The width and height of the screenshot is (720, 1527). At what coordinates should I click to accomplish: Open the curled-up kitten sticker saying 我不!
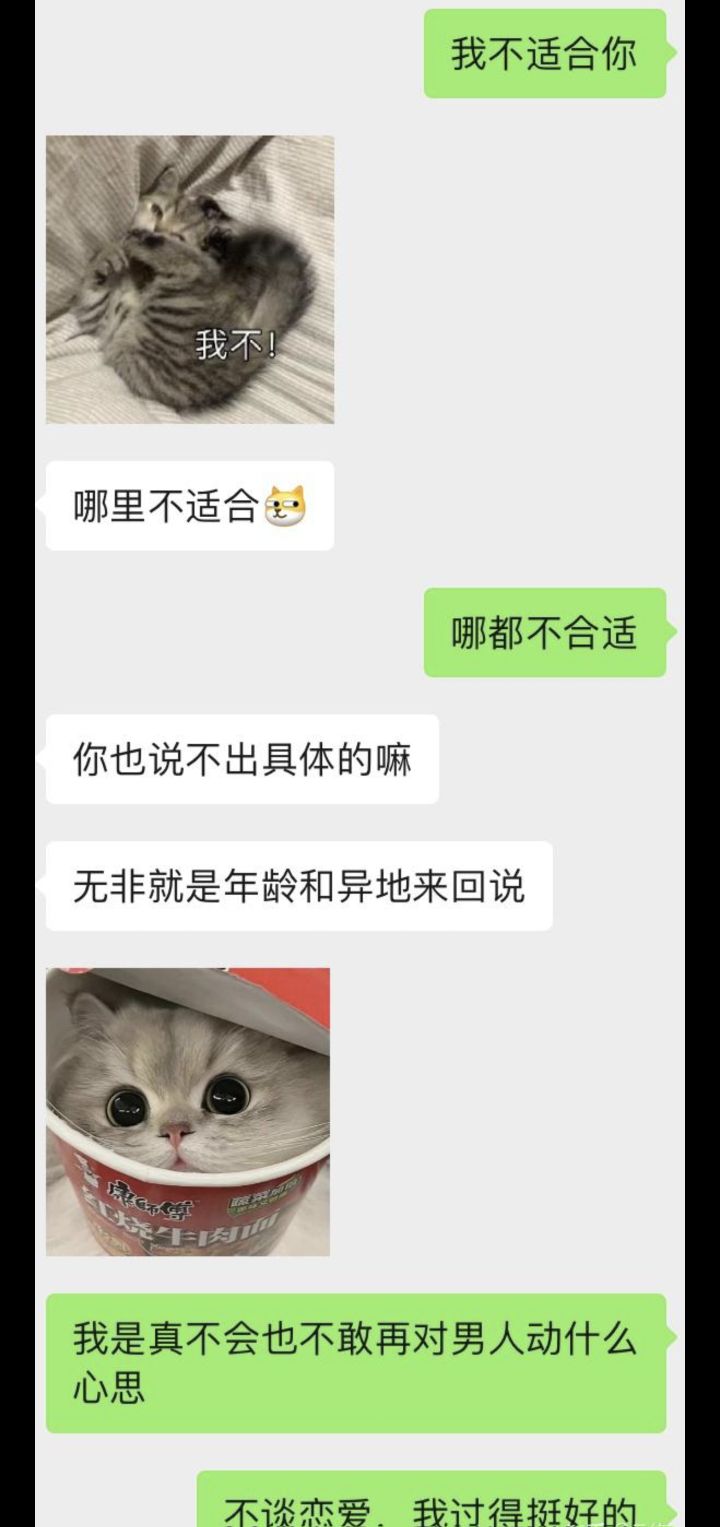coord(190,279)
